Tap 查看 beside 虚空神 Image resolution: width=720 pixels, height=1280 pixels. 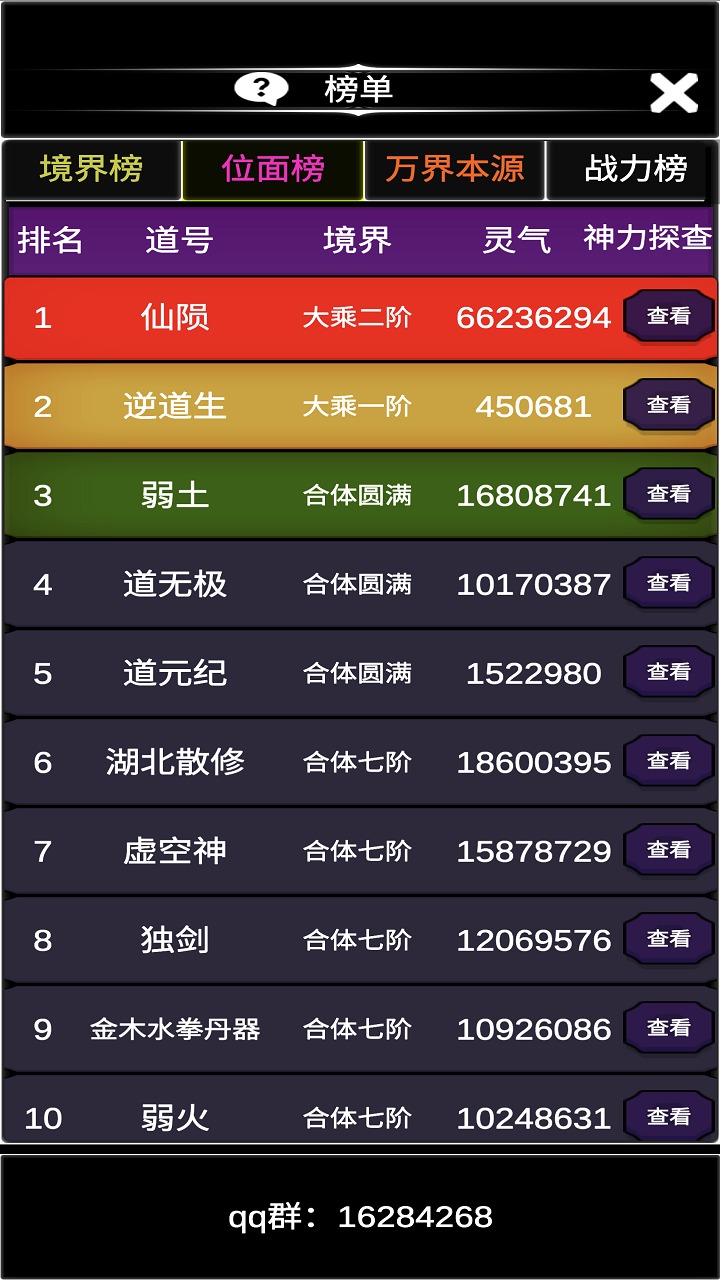[669, 850]
